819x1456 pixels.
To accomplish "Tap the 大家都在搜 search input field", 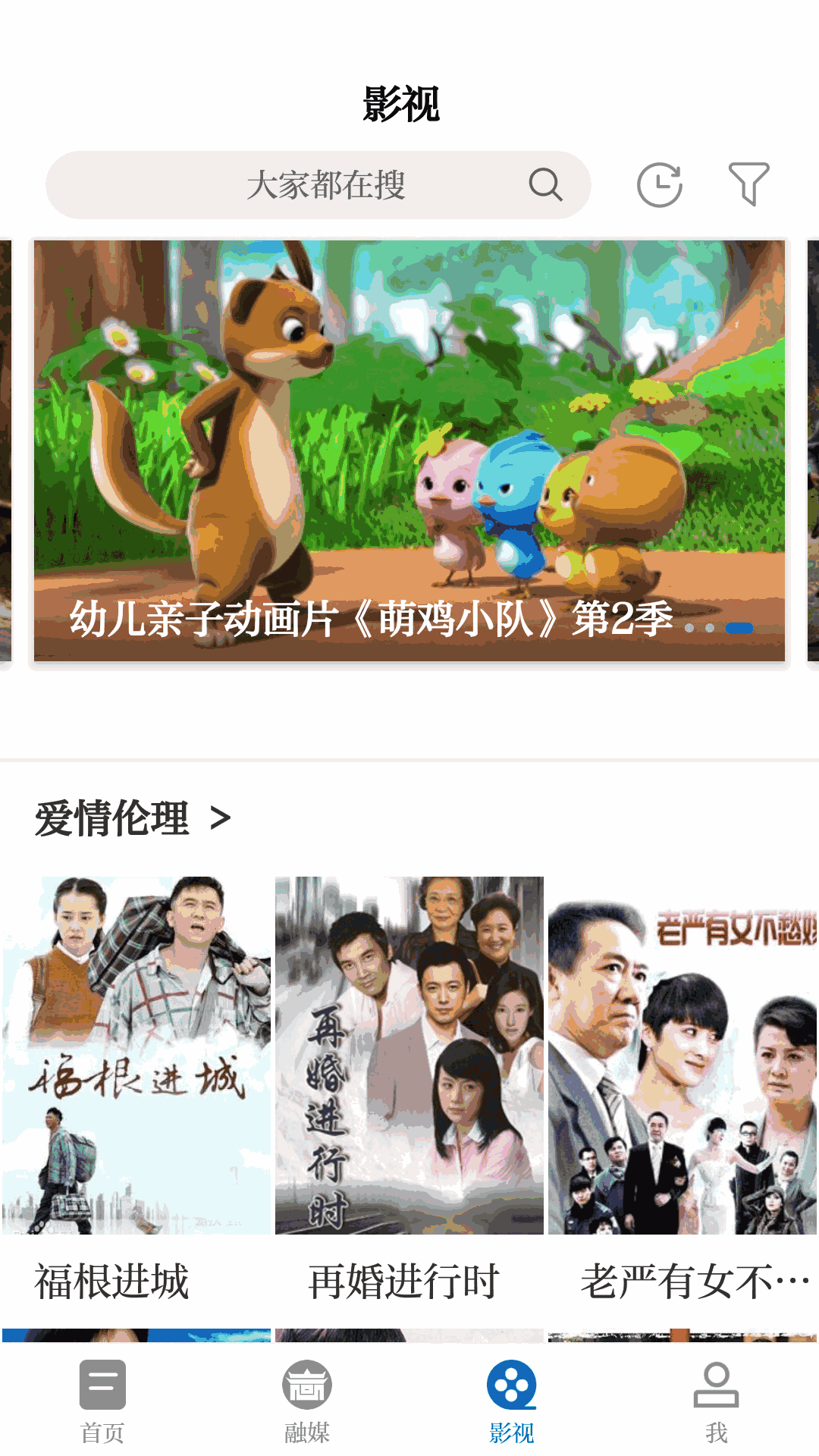I will (326, 184).
